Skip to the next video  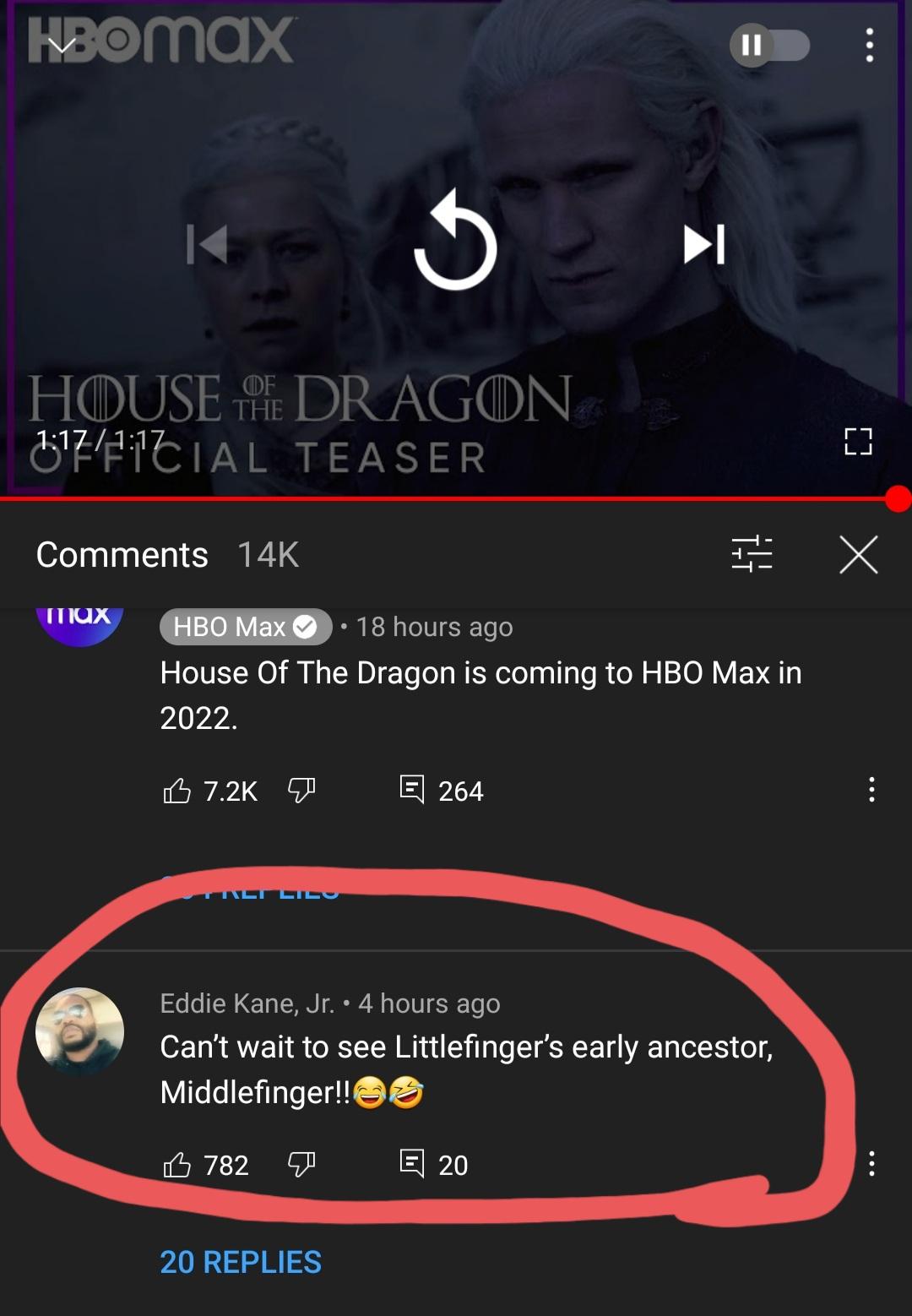coord(703,244)
